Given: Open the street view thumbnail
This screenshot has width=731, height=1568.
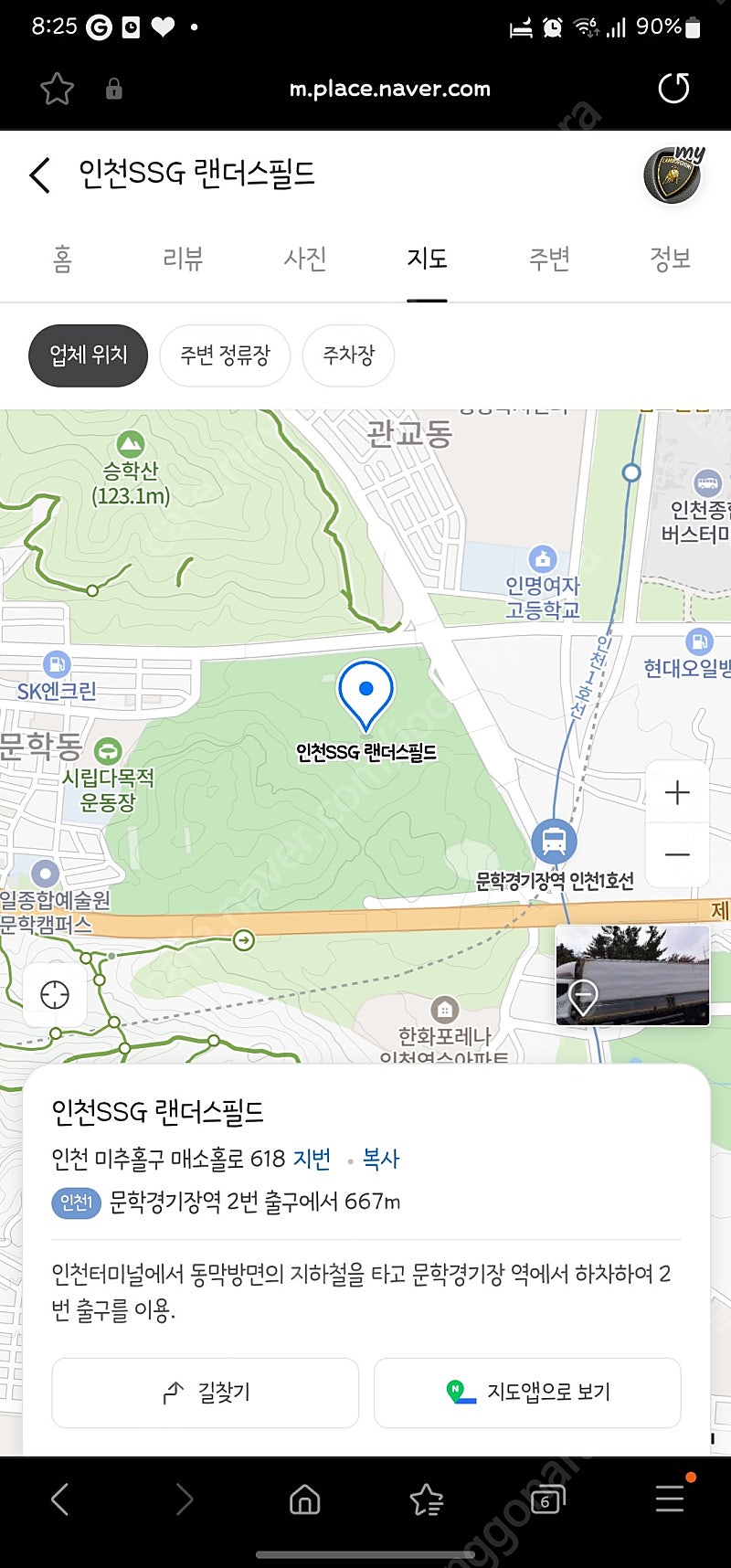Looking at the screenshot, I should [x=632, y=975].
